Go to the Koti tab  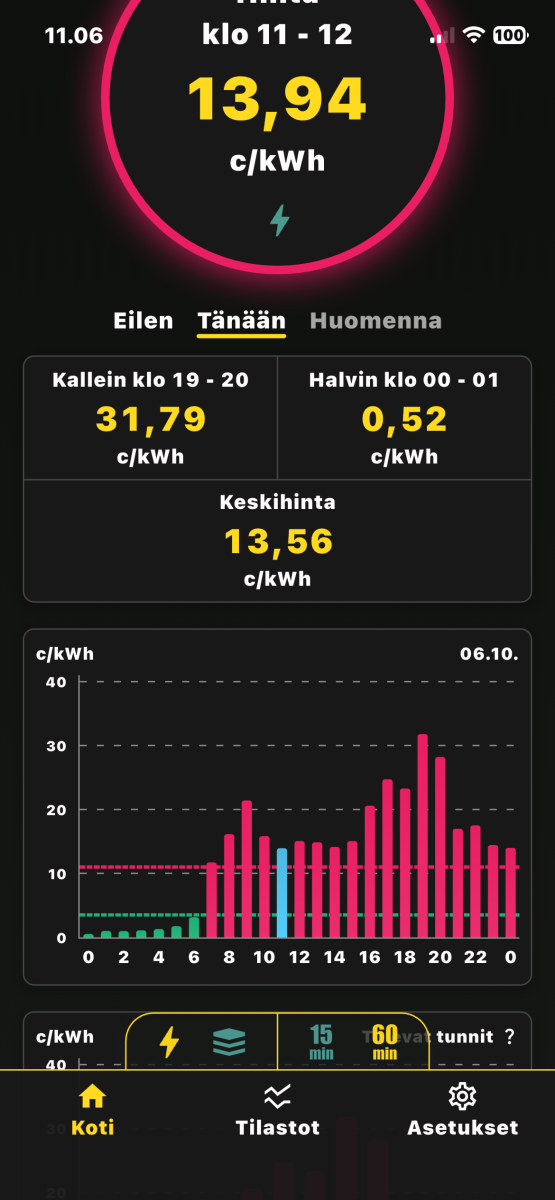[x=92, y=1110]
